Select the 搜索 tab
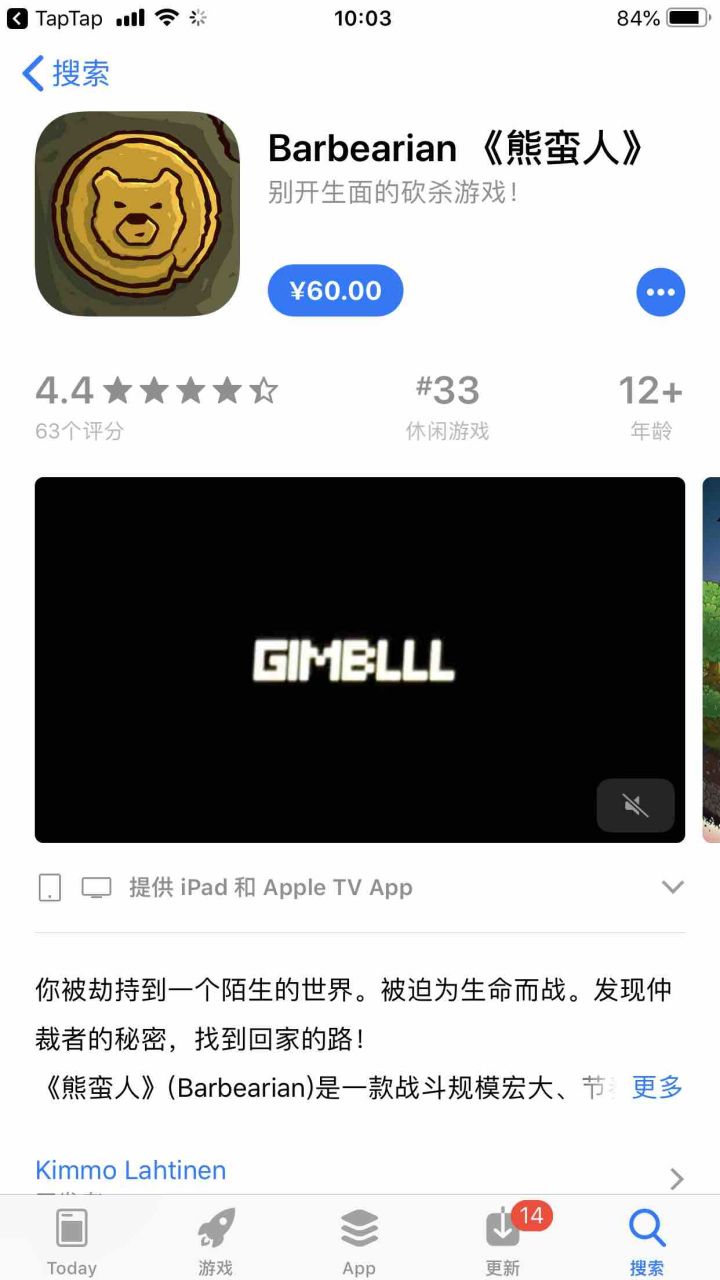This screenshot has width=720, height=1280. (x=646, y=1240)
